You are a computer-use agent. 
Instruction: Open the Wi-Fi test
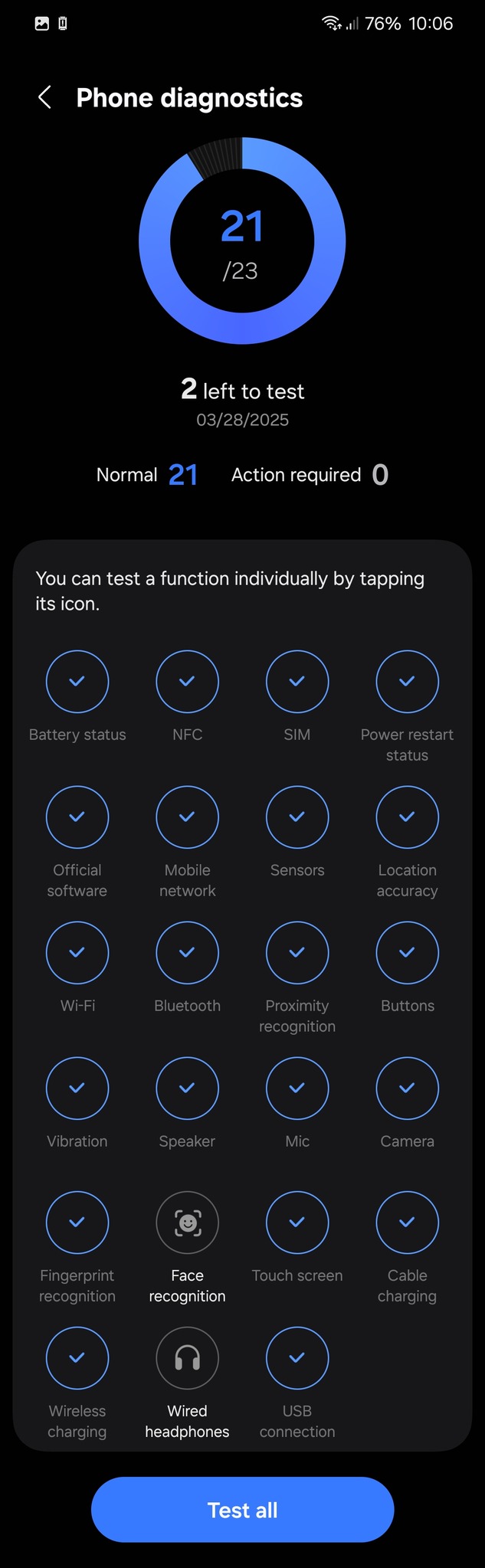pos(77,952)
